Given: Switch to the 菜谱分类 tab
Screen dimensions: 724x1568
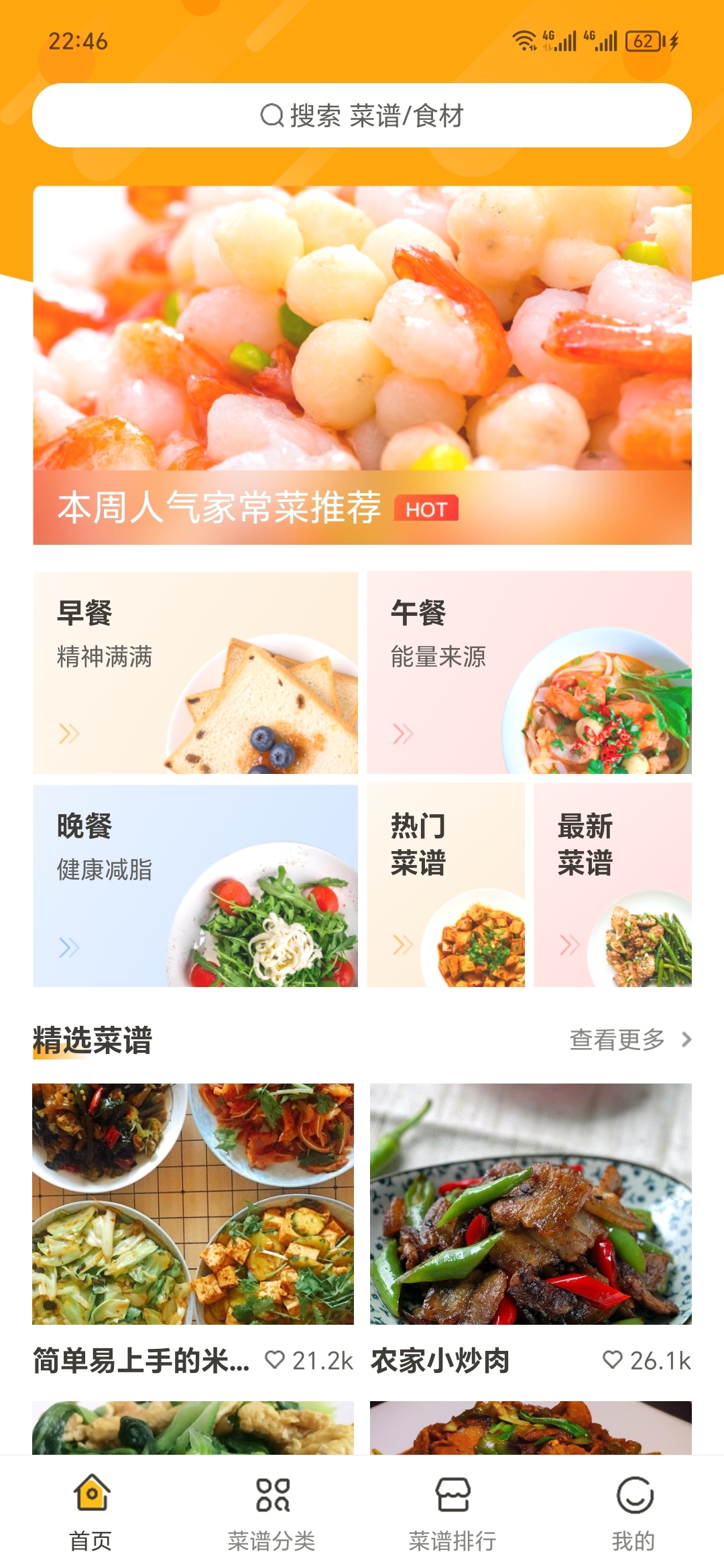Looking at the screenshot, I should [271, 1512].
